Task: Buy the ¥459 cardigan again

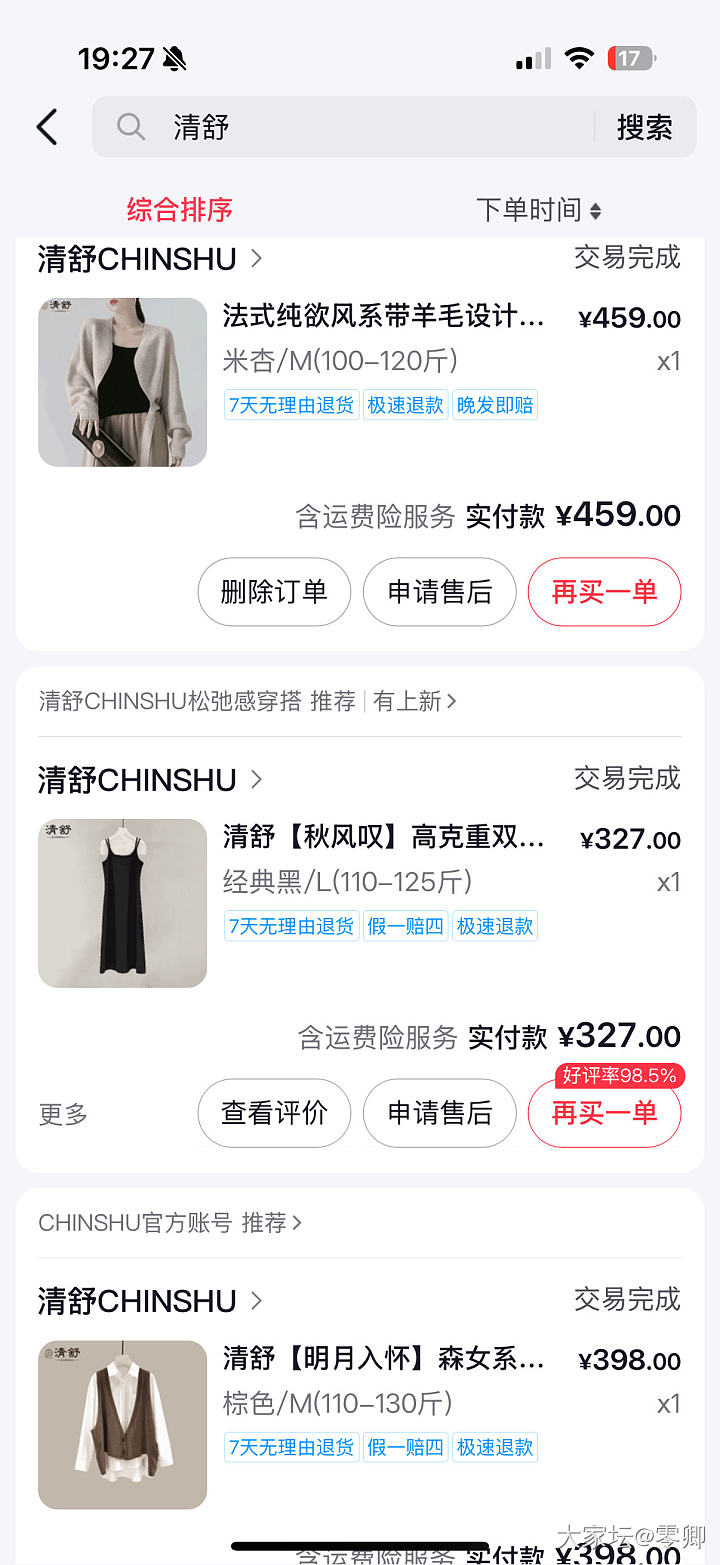Action: 604,592
